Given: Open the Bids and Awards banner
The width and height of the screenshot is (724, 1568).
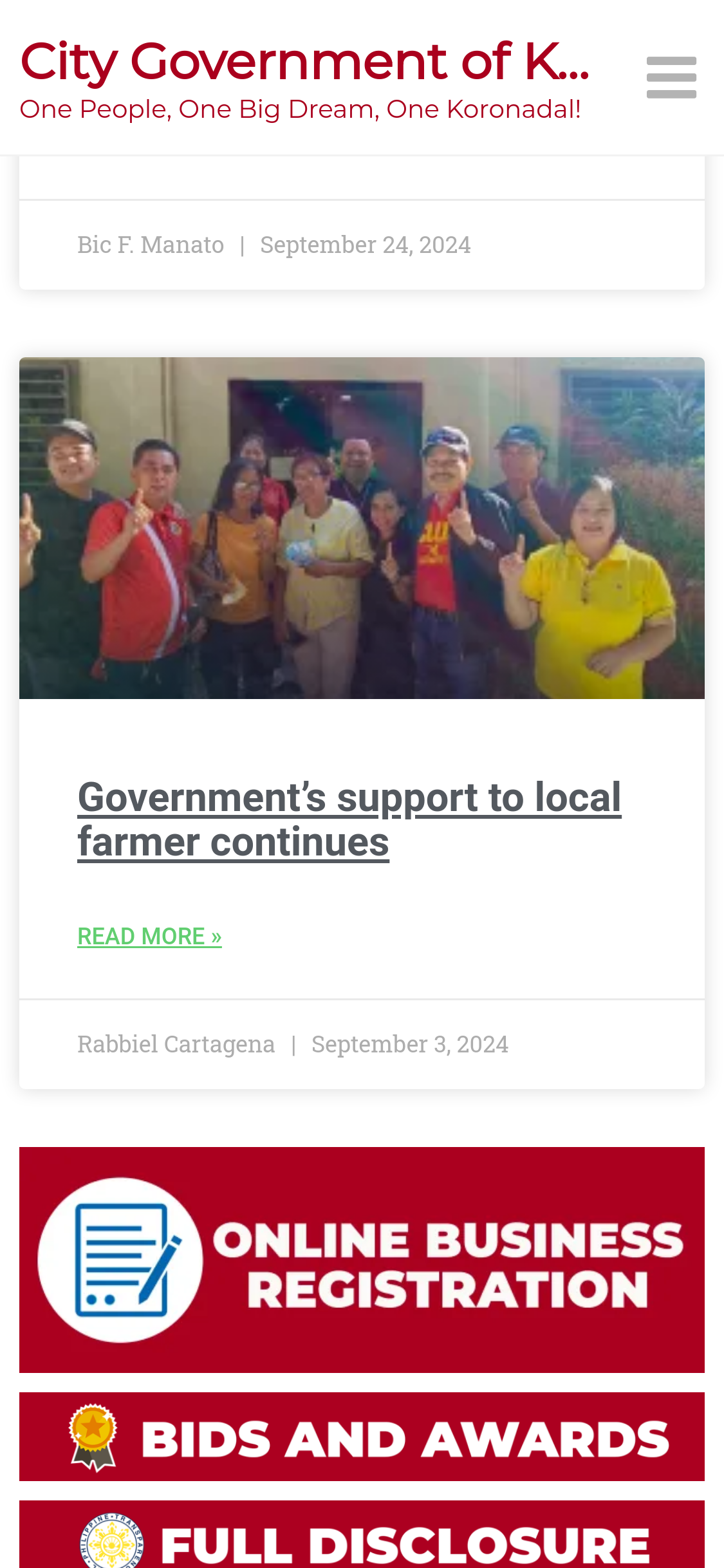Looking at the screenshot, I should tap(362, 1437).
